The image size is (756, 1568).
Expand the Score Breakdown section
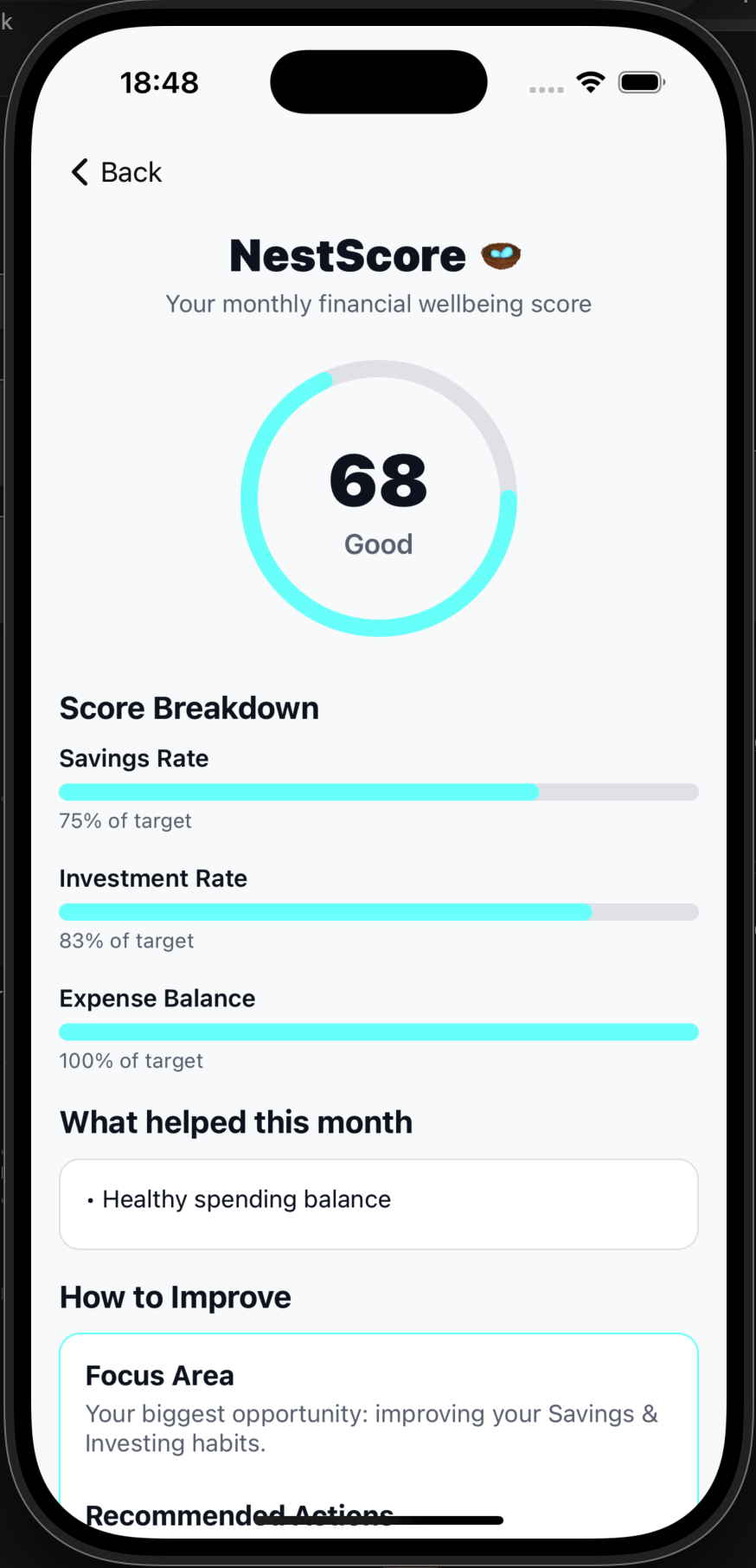pos(189,707)
